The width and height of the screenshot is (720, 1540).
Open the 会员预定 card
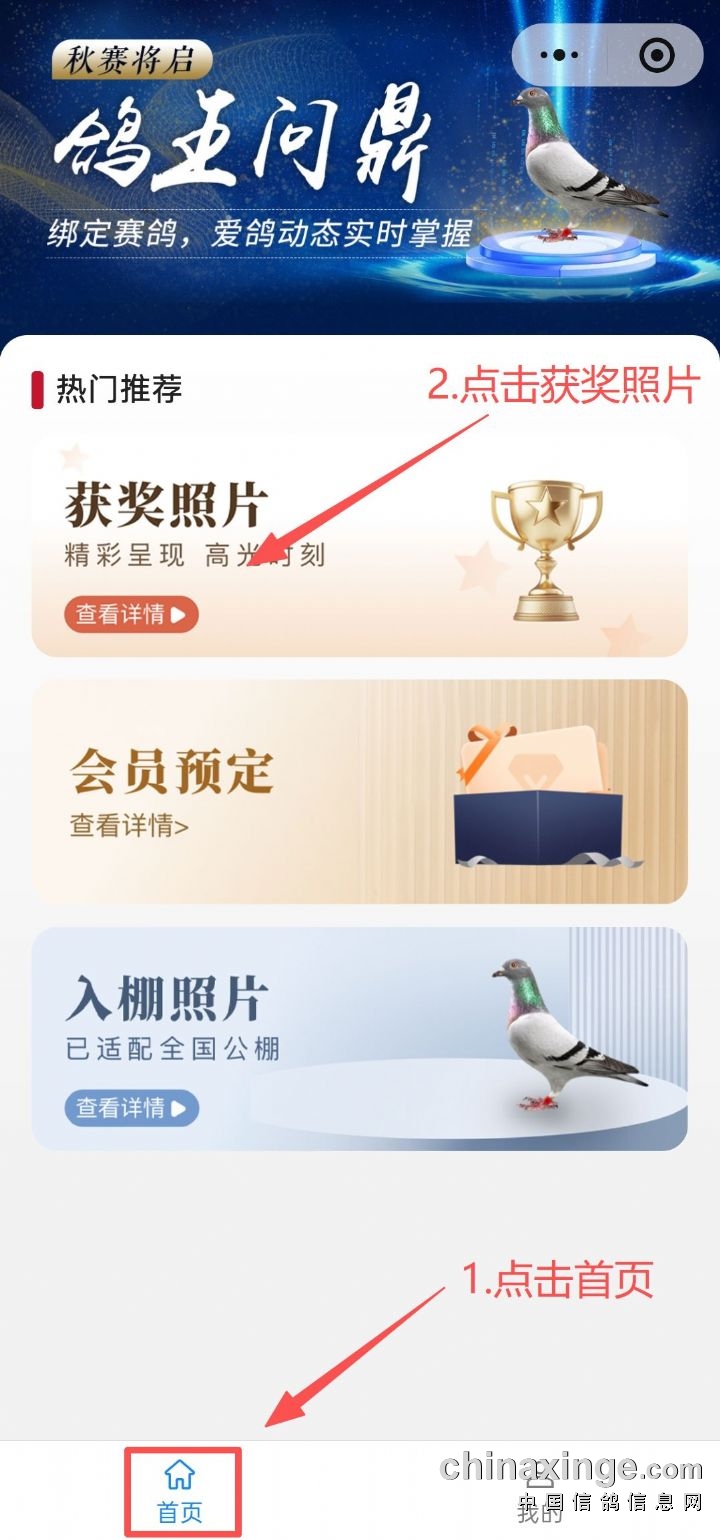coord(359,791)
